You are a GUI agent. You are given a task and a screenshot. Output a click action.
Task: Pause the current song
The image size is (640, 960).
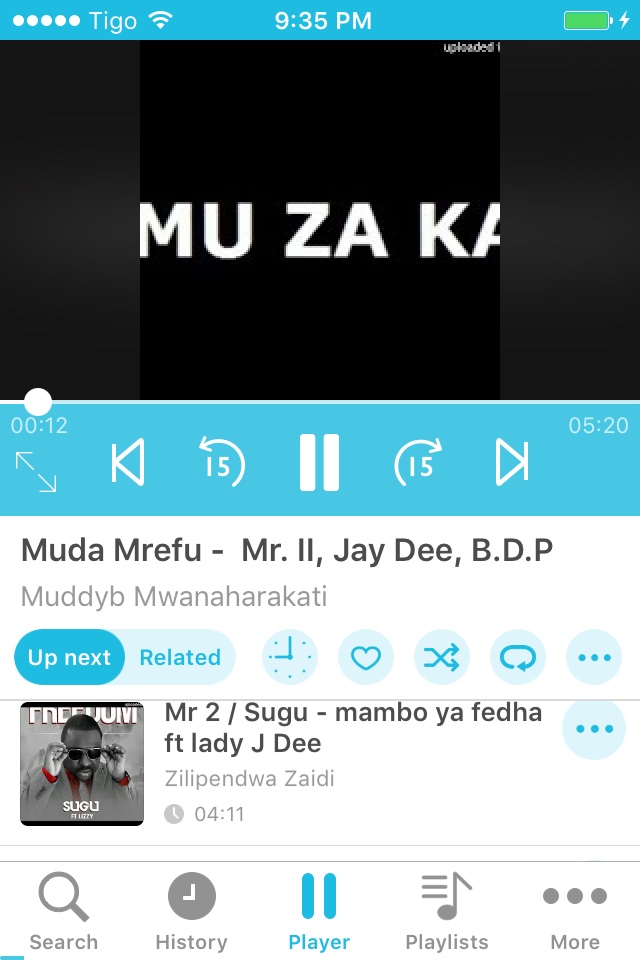(320, 462)
